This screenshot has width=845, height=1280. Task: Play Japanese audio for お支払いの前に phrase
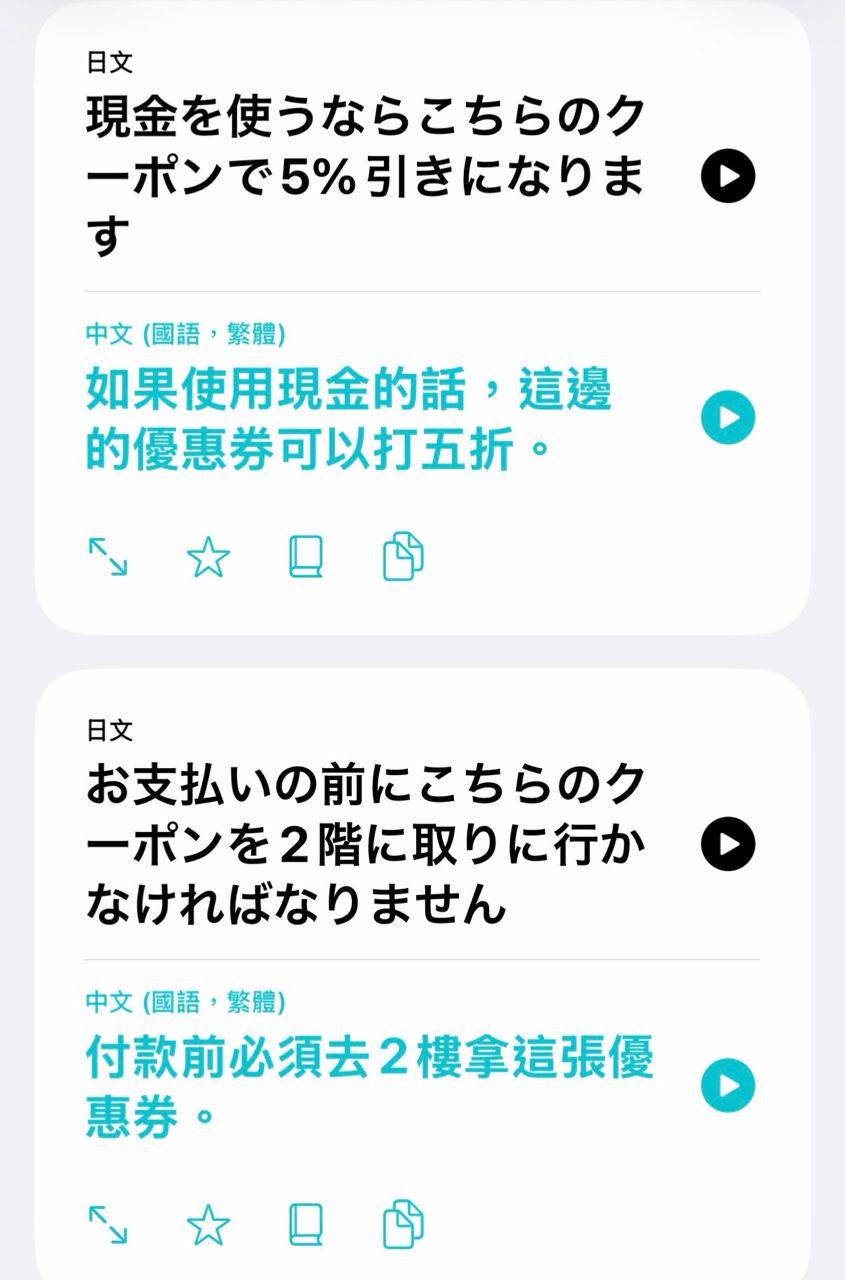point(728,844)
